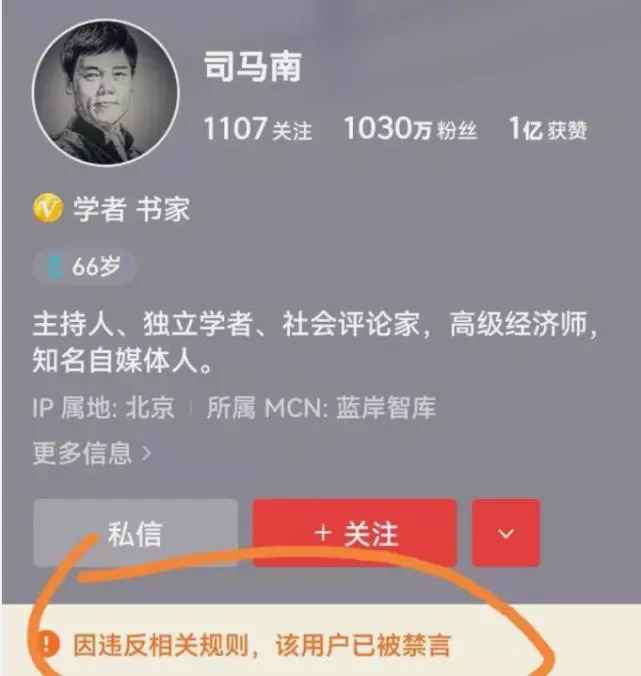This screenshot has height=676, width=641.
Task: Open 更多信息 for more details
Action: point(92,453)
